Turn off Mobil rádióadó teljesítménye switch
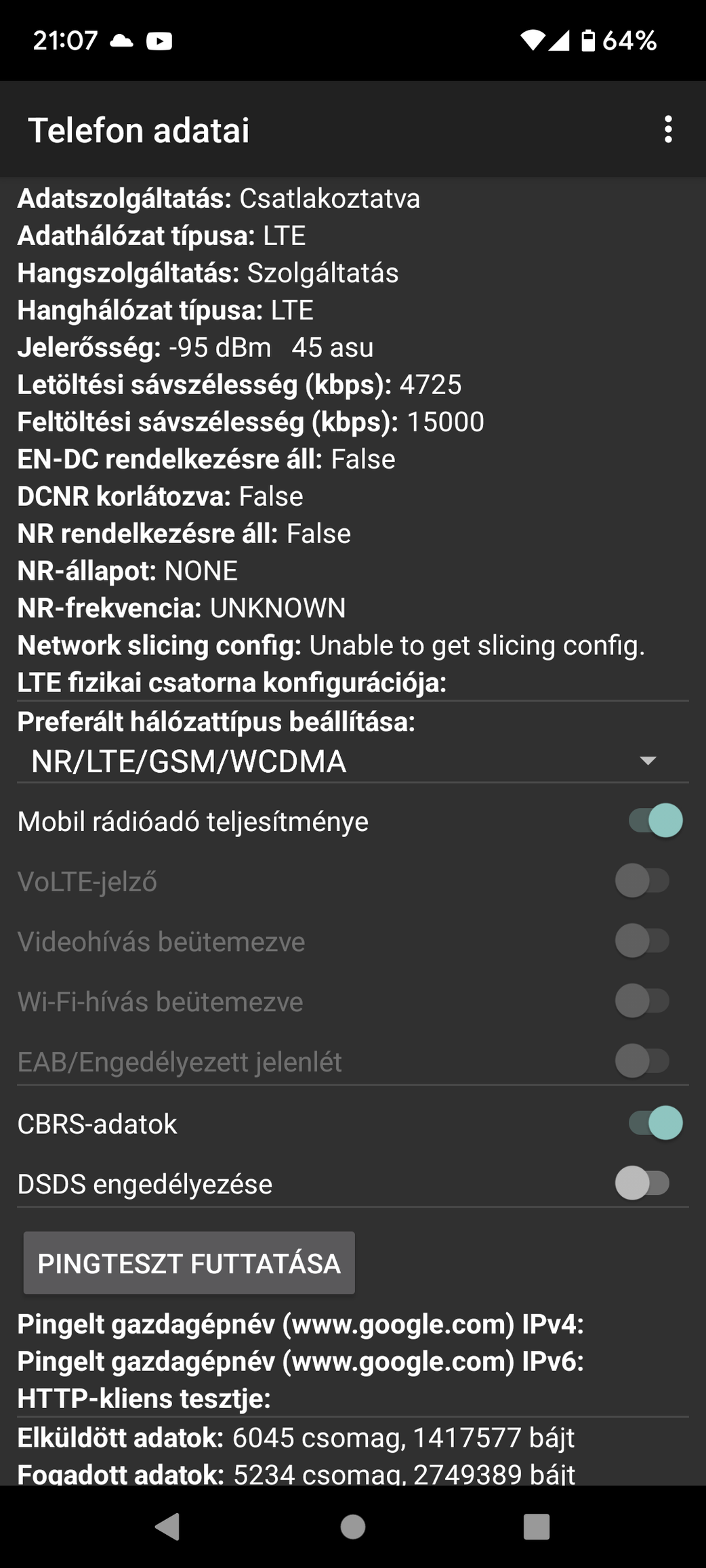Screen dimensions: 706x1568 tap(655, 821)
